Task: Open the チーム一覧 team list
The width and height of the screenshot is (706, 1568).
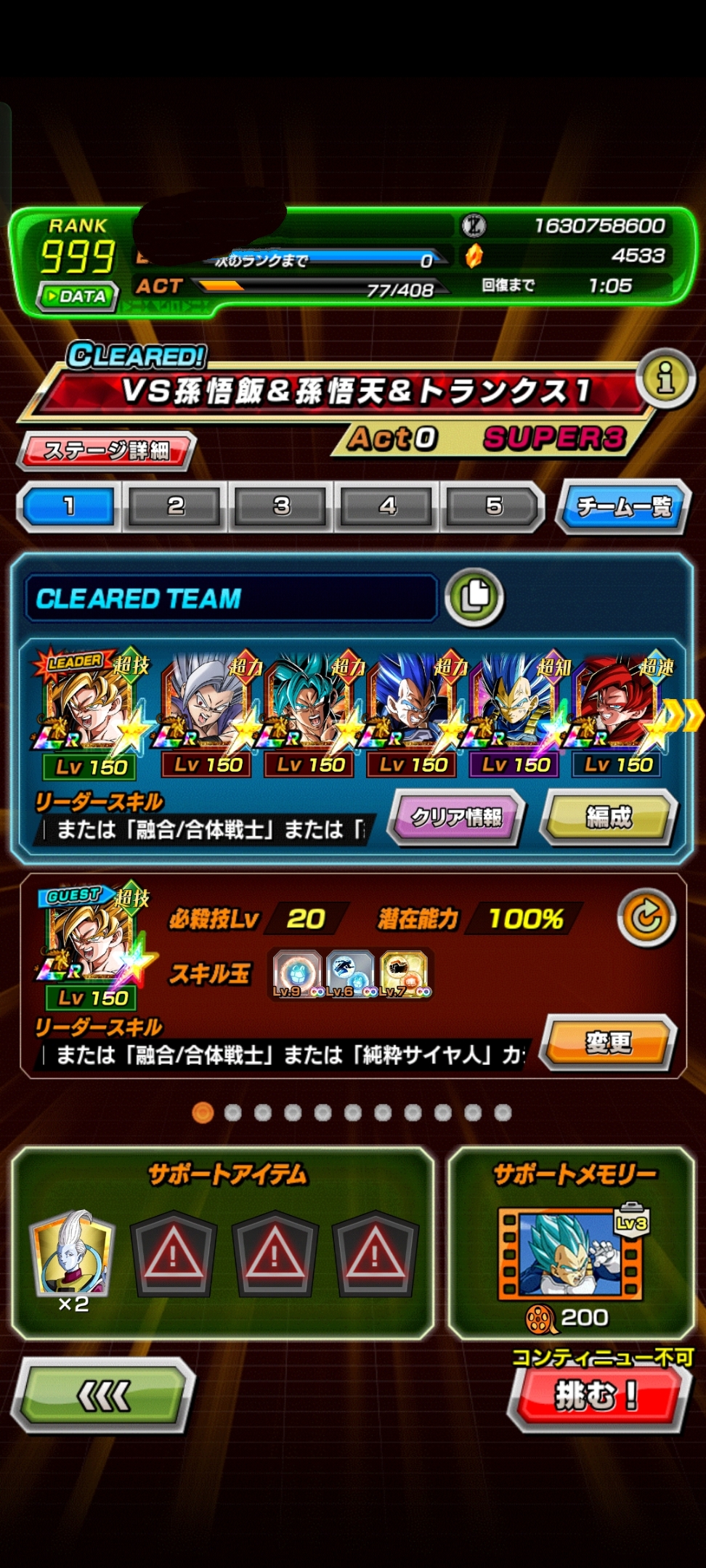Action: (623, 507)
